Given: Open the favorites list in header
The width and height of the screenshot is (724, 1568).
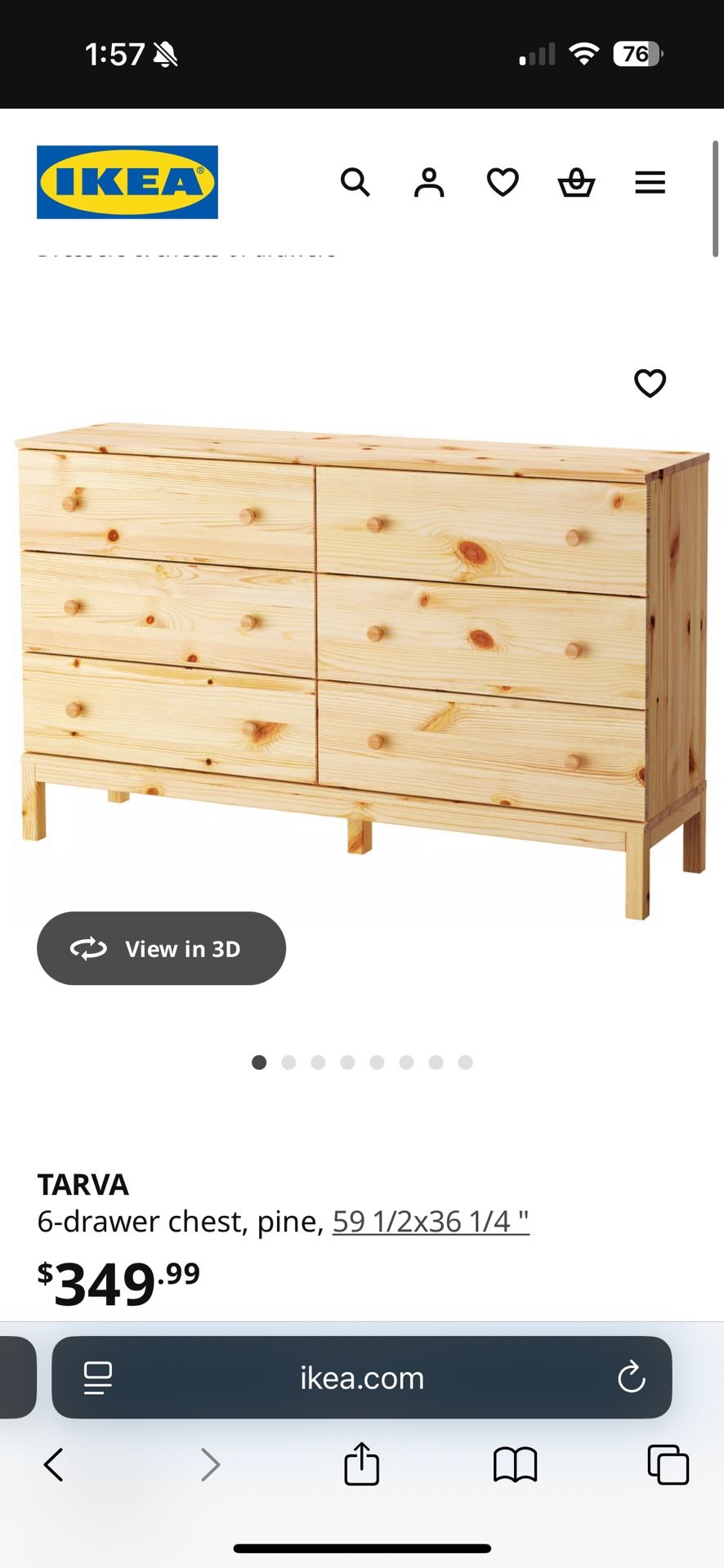Looking at the screenshot, I should [x=503, y=182].
